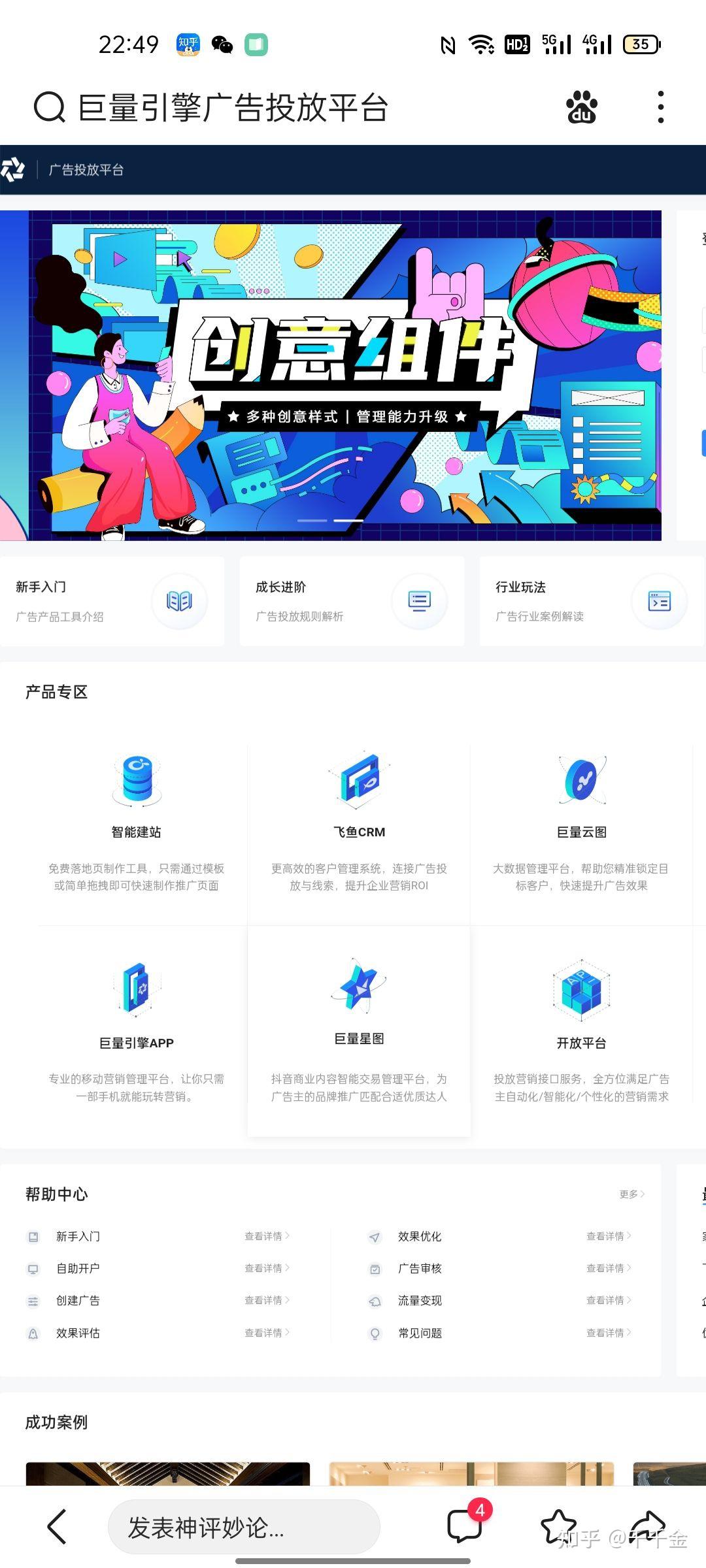Open the 巨量引擎APP product card
Viewport: 706px width, 1568px height.
136,1032
